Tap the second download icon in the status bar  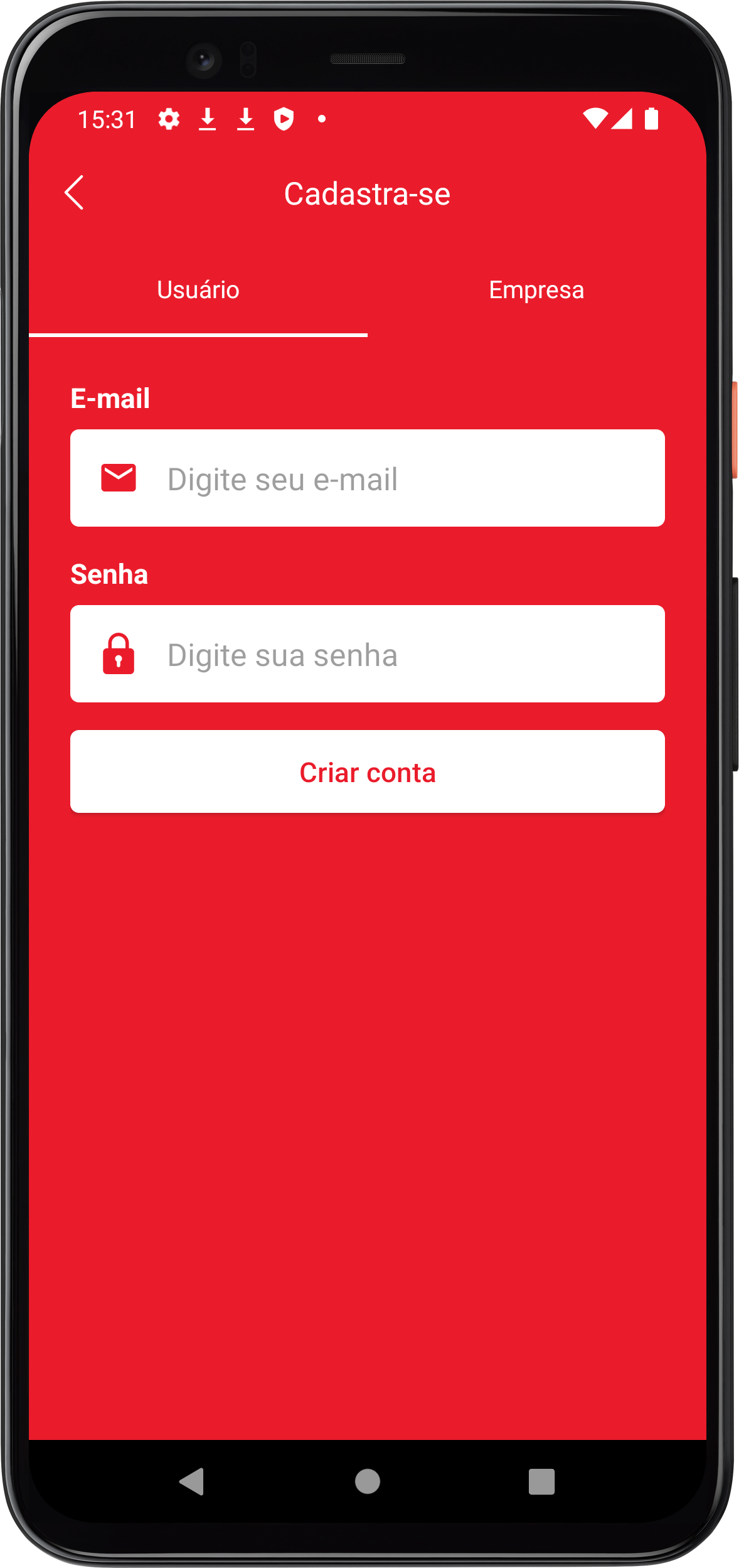(x=245, y=119)
